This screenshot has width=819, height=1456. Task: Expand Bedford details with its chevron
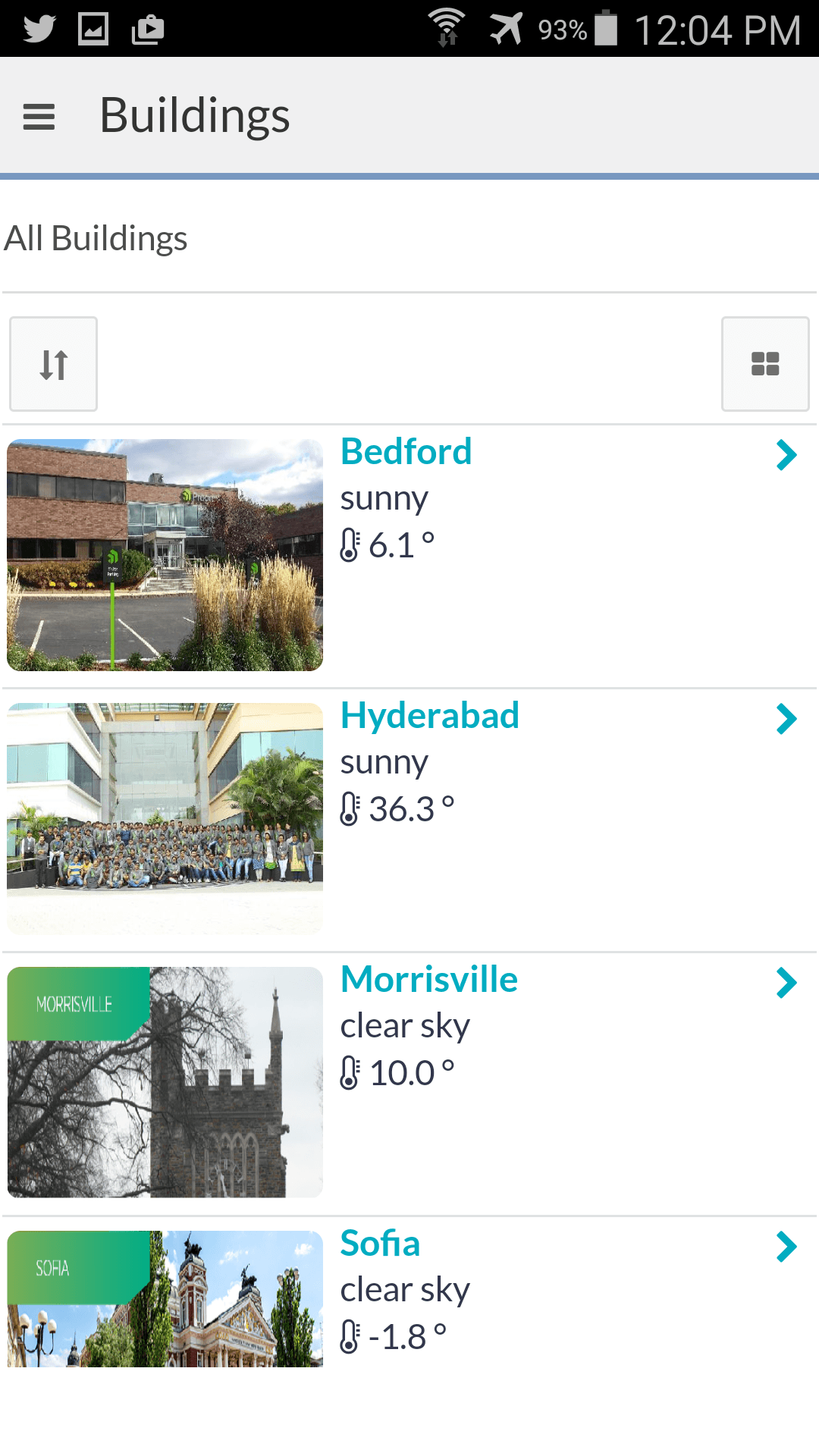pos(786,455)
